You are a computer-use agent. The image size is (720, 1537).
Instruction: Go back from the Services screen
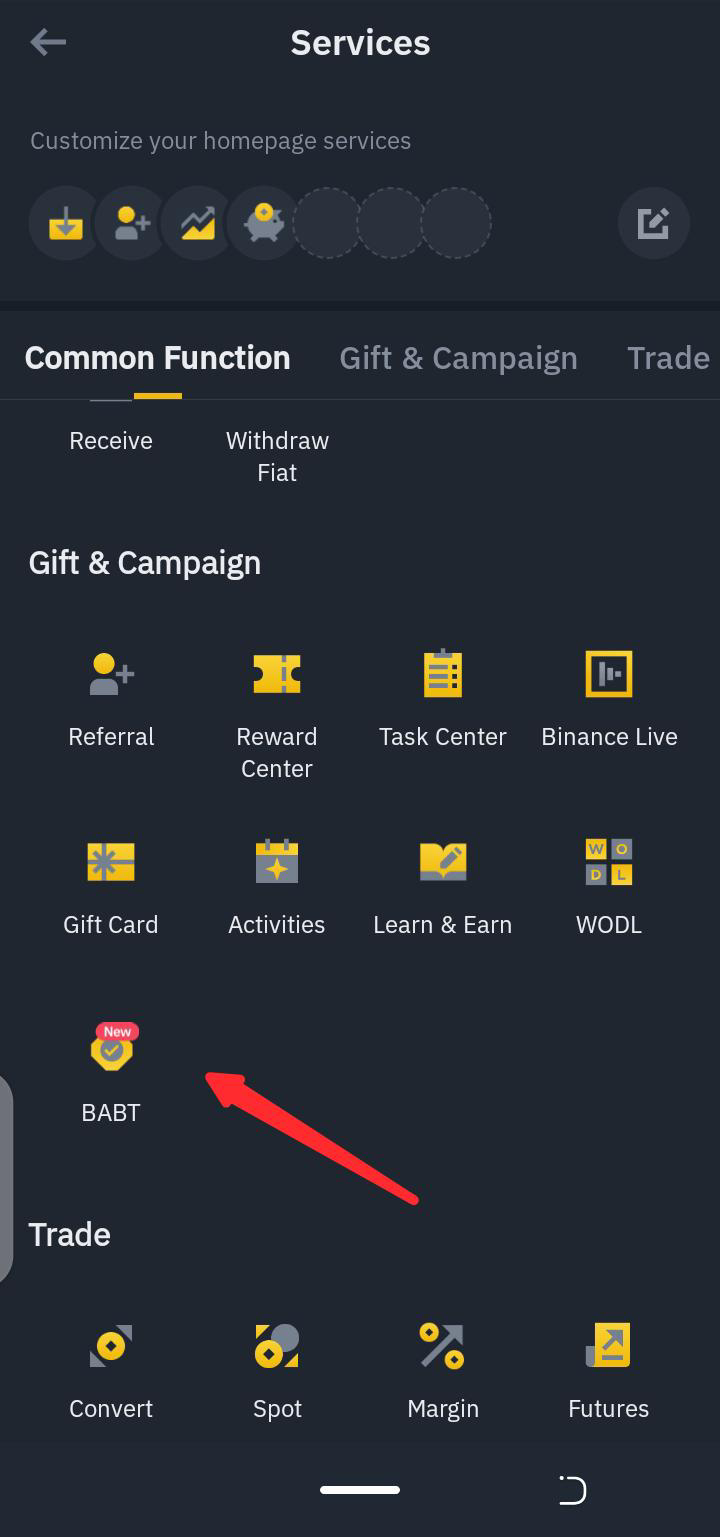(48, 42)
